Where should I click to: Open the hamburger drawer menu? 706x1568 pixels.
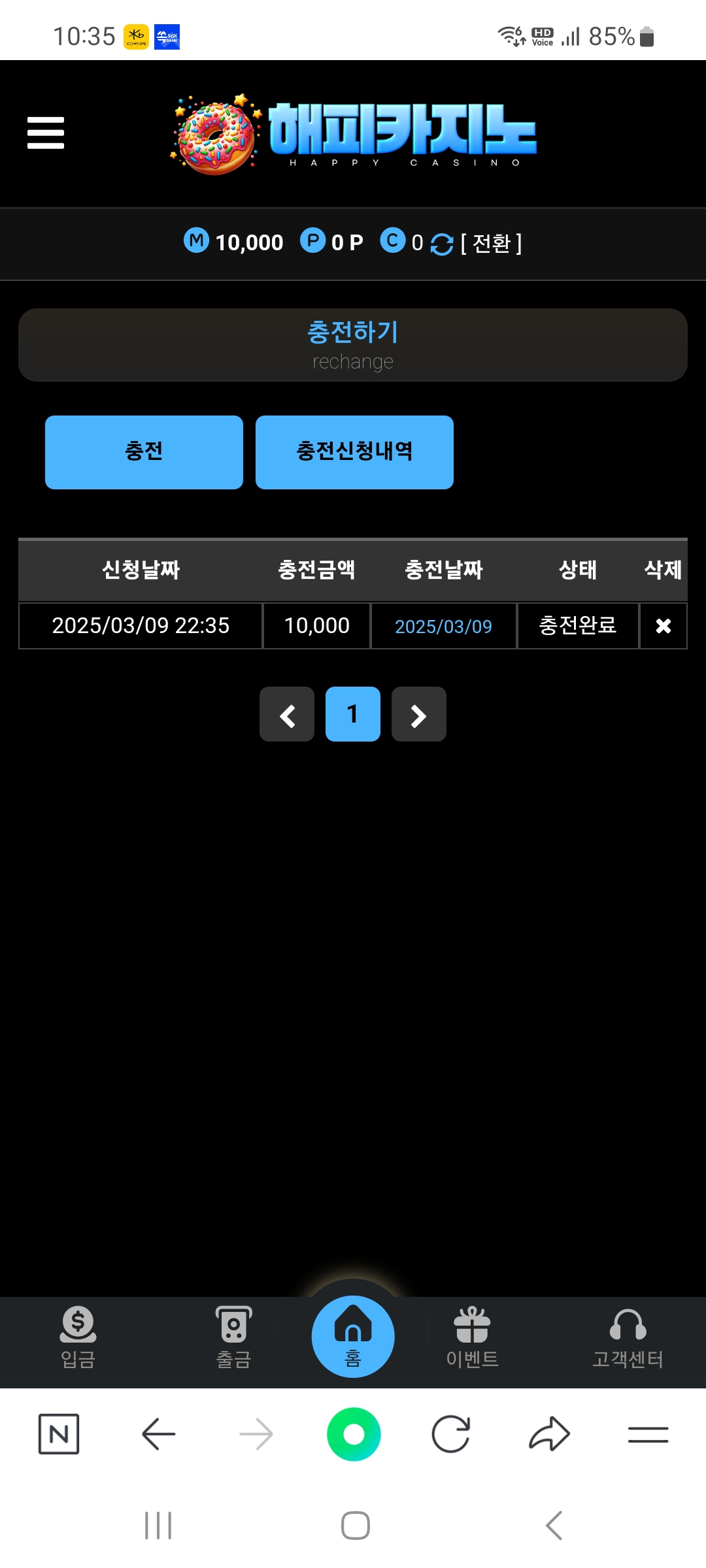(46, 133)
